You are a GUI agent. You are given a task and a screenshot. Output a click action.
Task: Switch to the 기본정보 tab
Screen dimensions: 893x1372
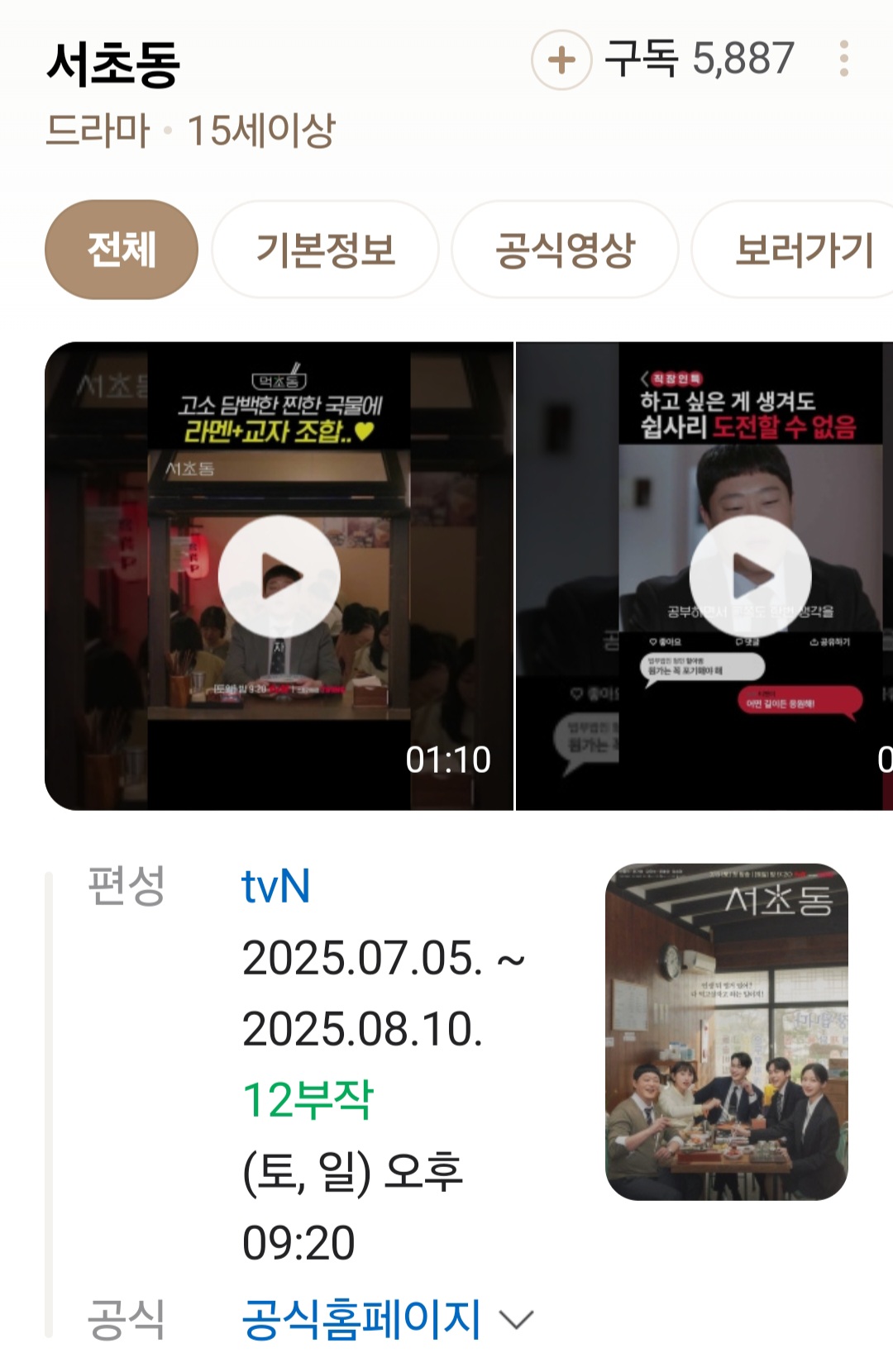coord(325,250)
